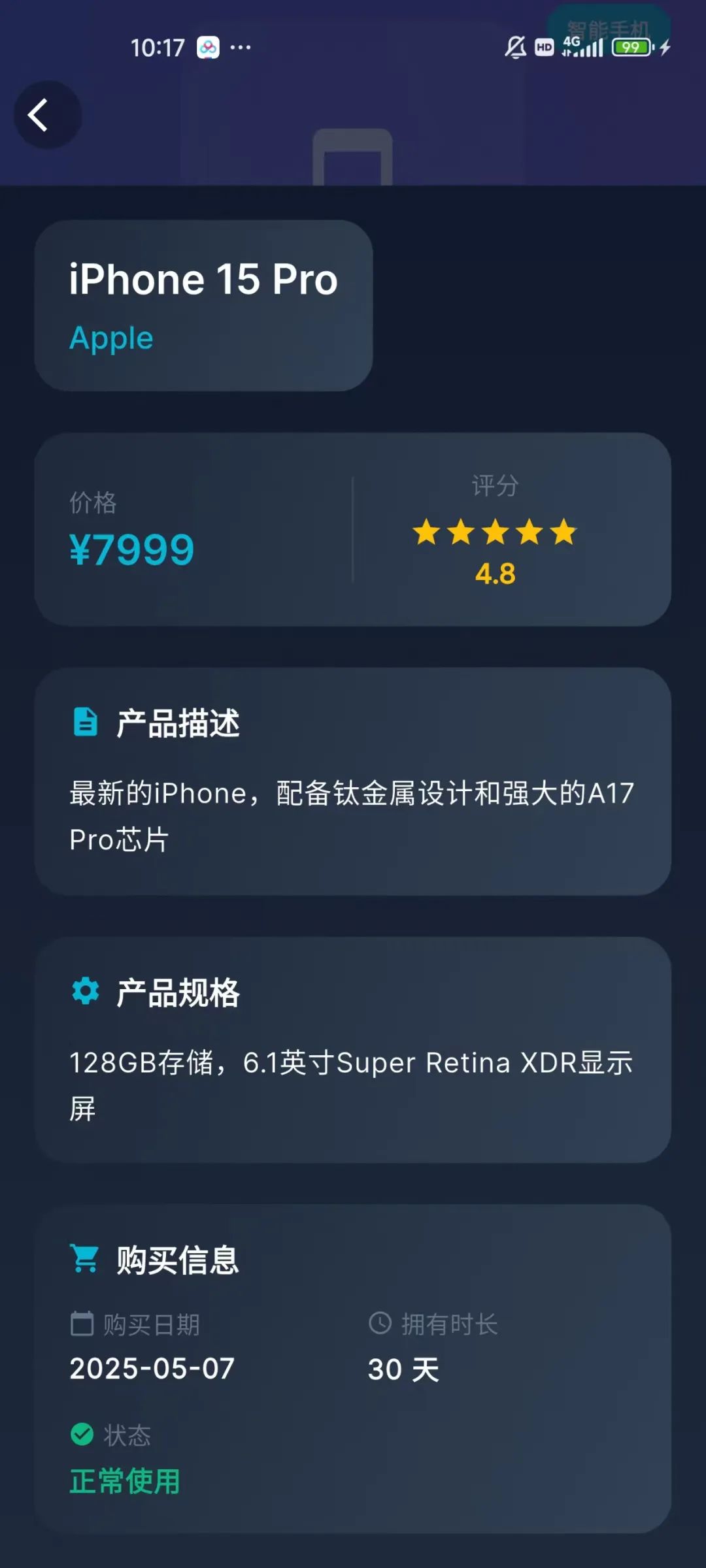Go back using the top-left arrow

[x=46, y=115]
